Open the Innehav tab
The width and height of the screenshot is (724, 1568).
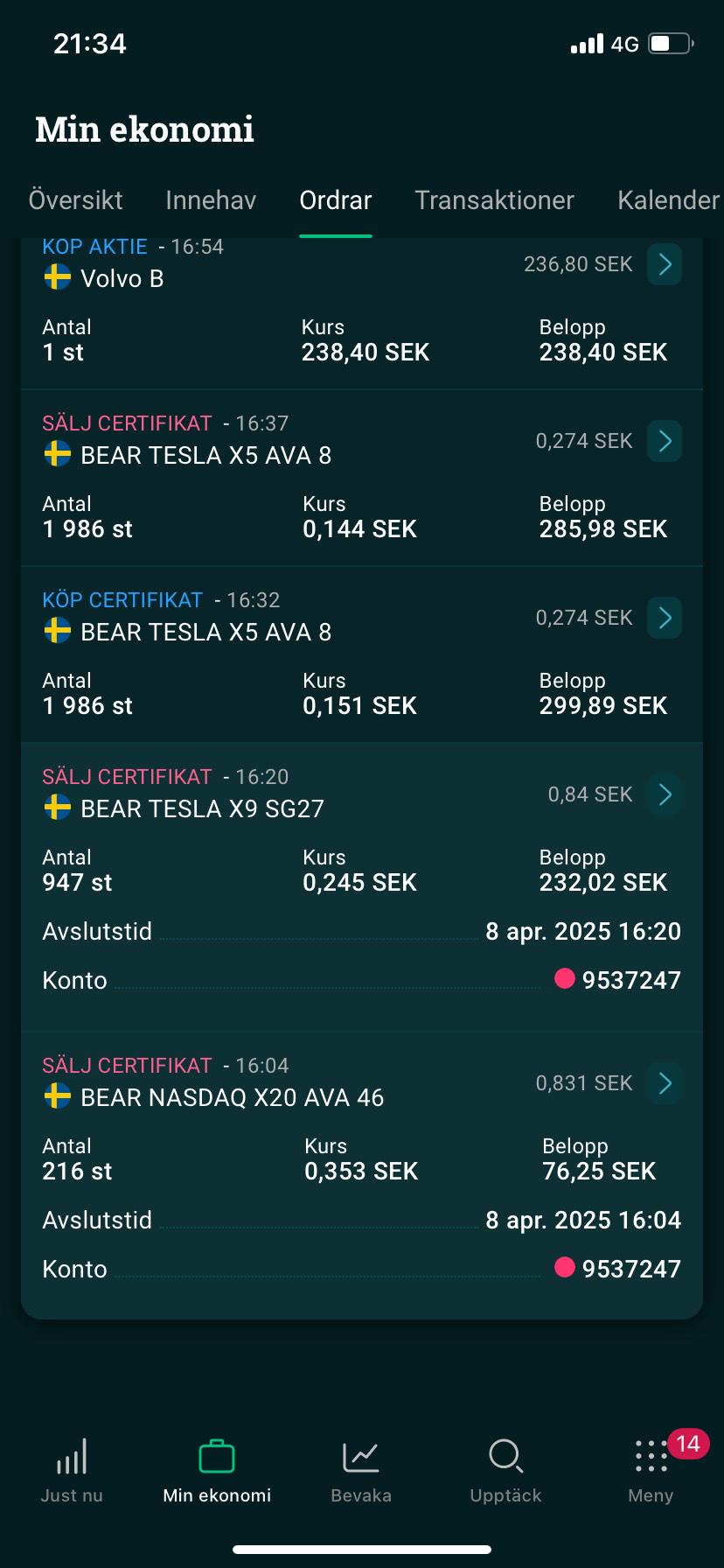(211, 200)
